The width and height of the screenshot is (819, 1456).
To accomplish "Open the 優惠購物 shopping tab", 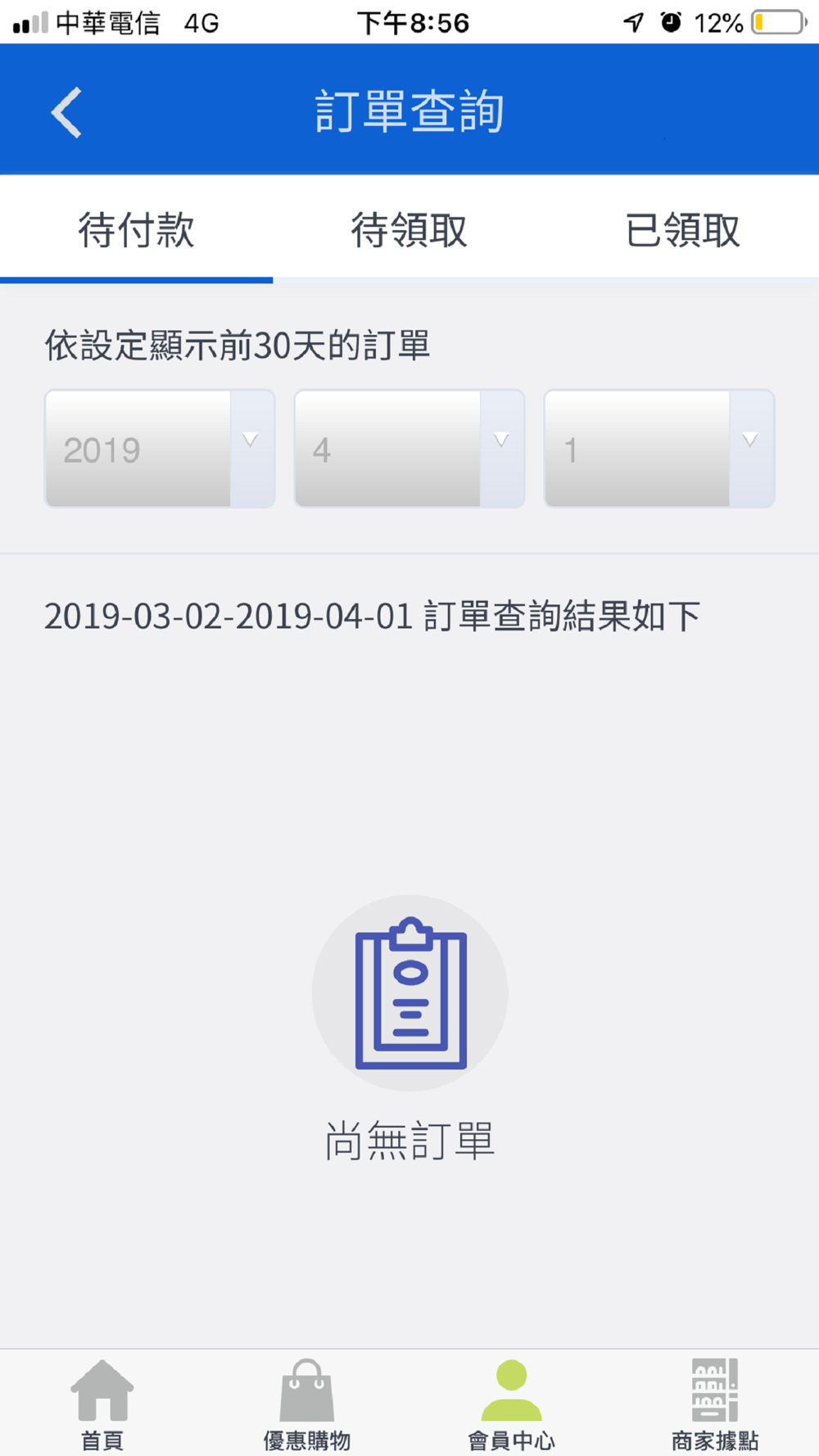I will pos(307,1404).
